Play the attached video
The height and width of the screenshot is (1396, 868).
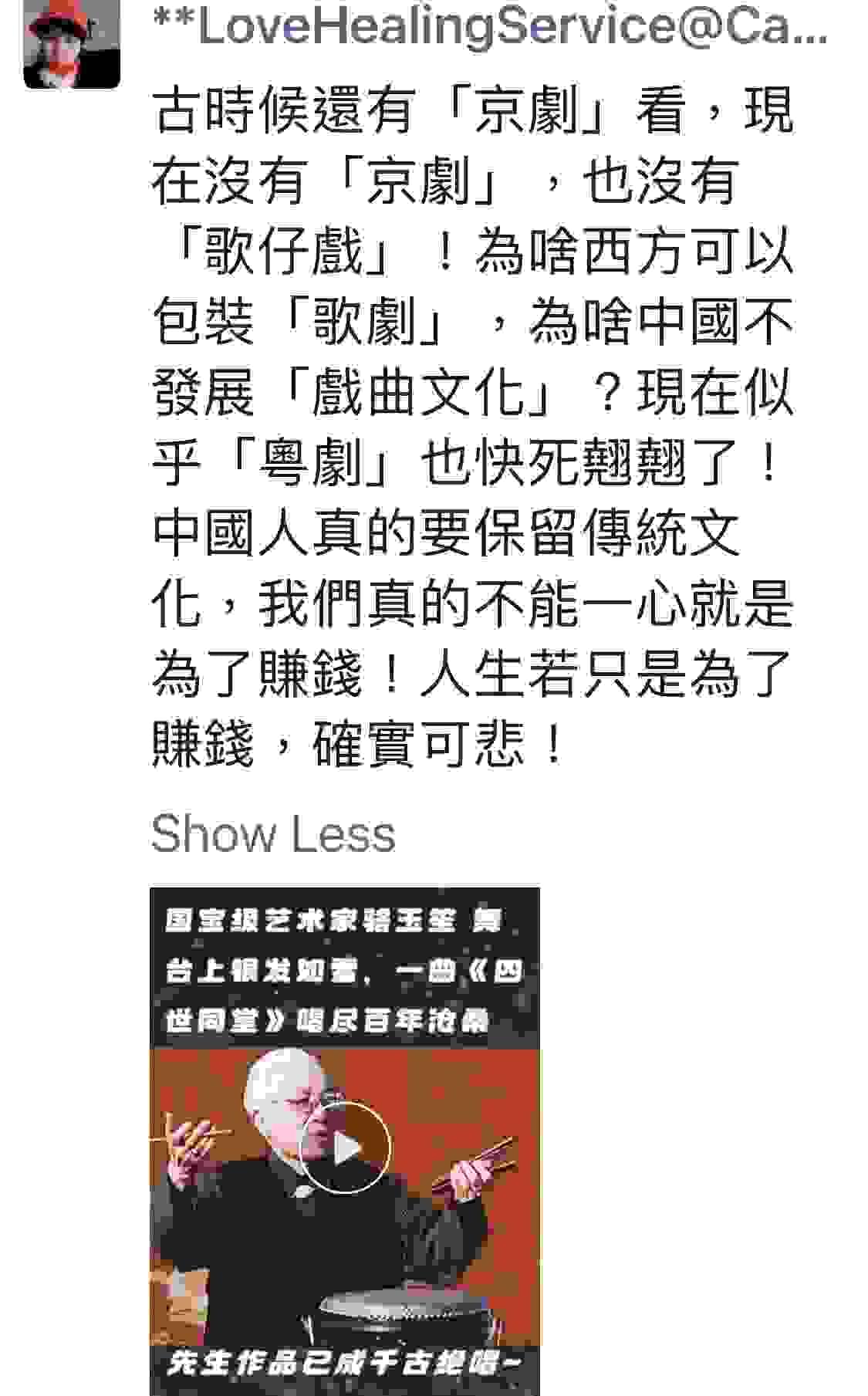click(345, 1148)
